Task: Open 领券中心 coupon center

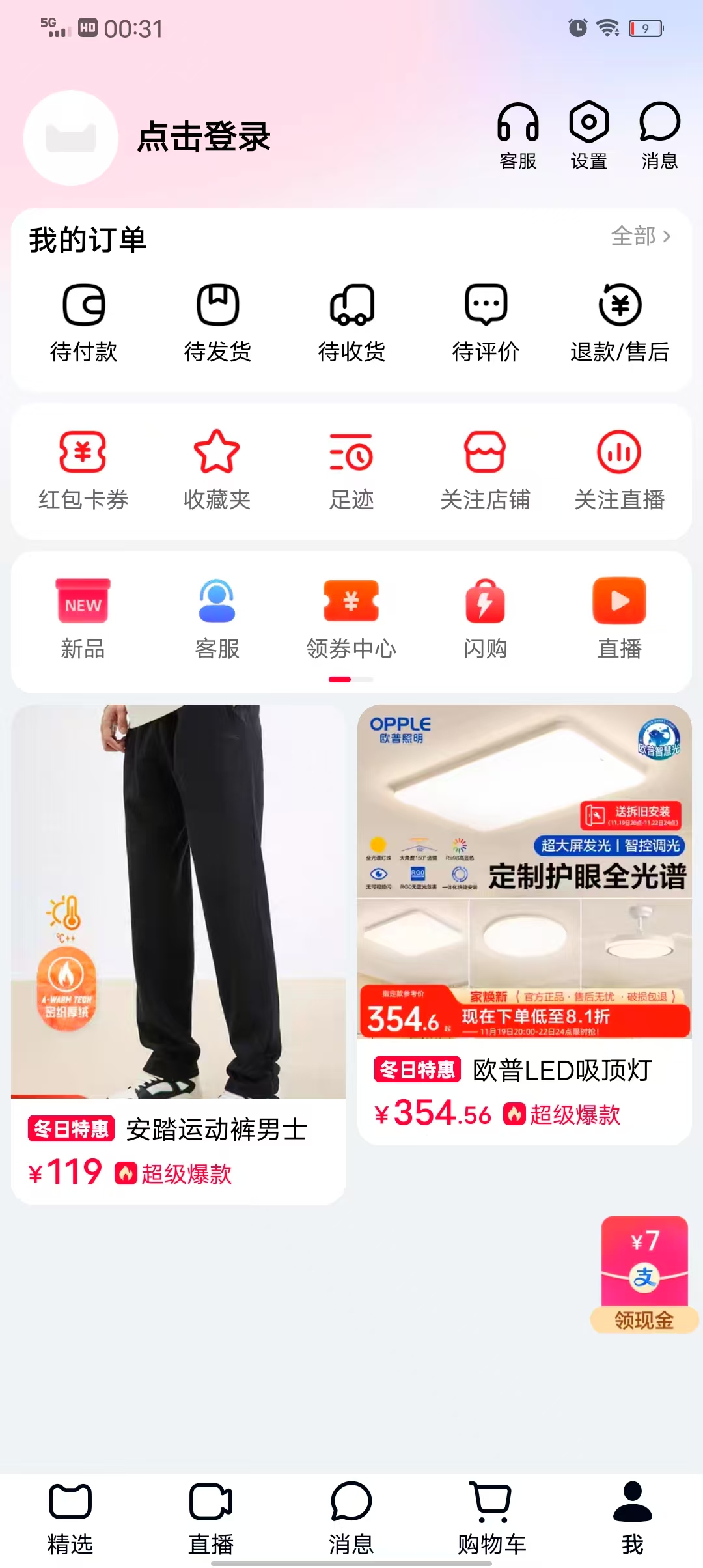Action: pyautogui.click(x=351, y=619)
